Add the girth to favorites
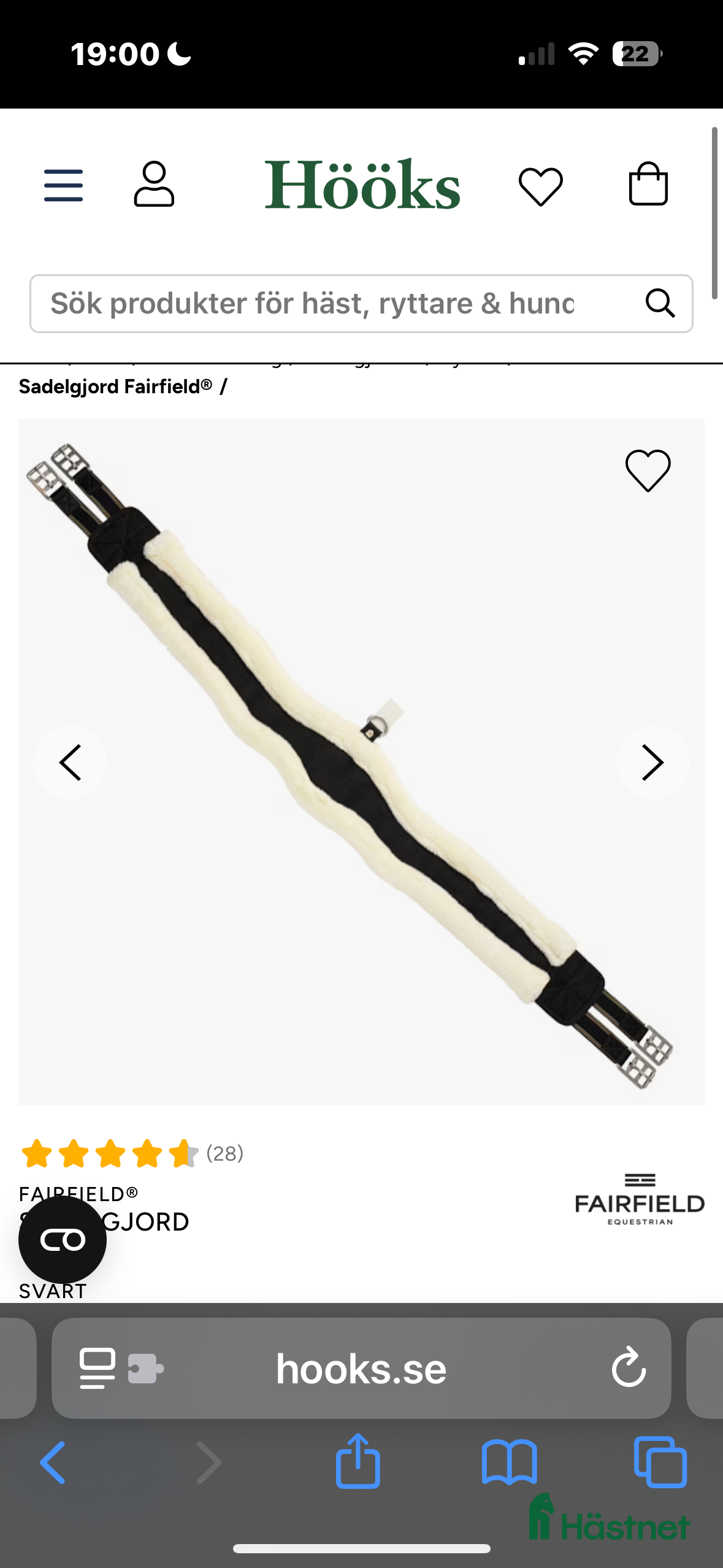723x1568 pixels. coord(648,471)
